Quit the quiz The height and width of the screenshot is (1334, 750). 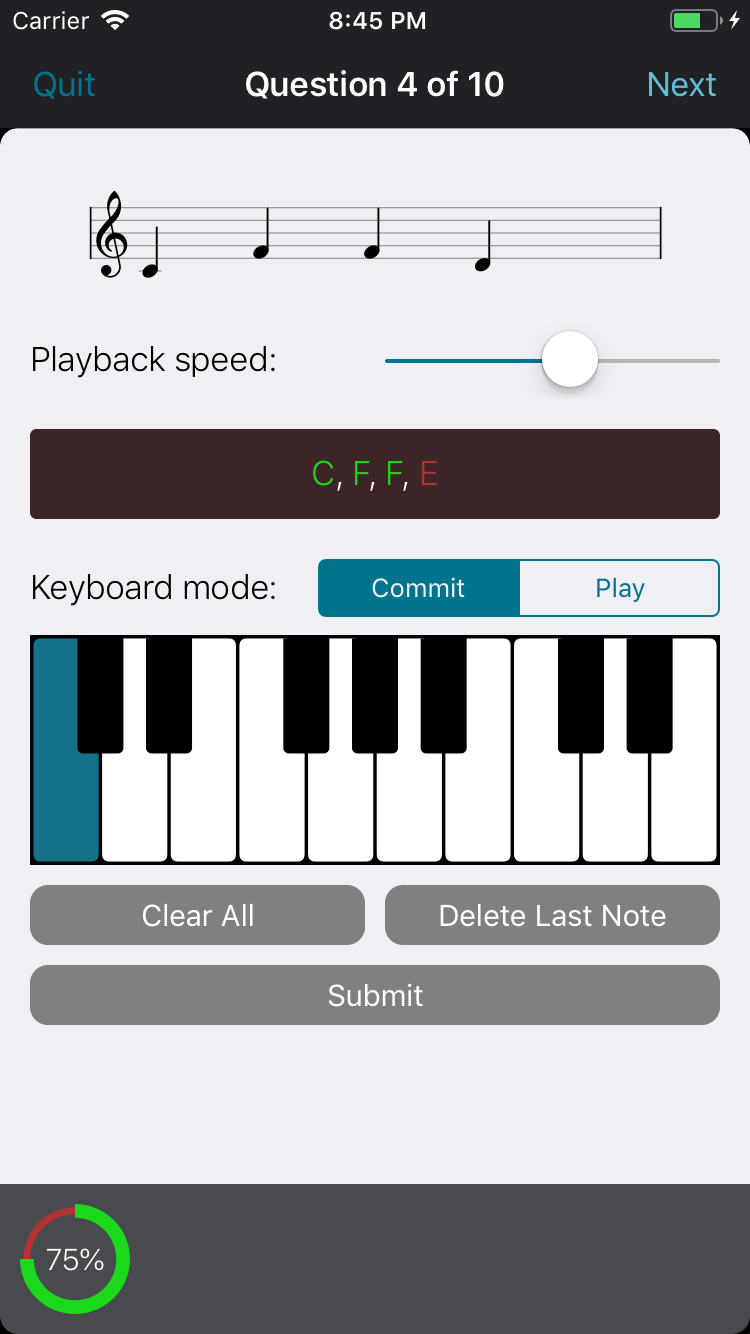65,85
